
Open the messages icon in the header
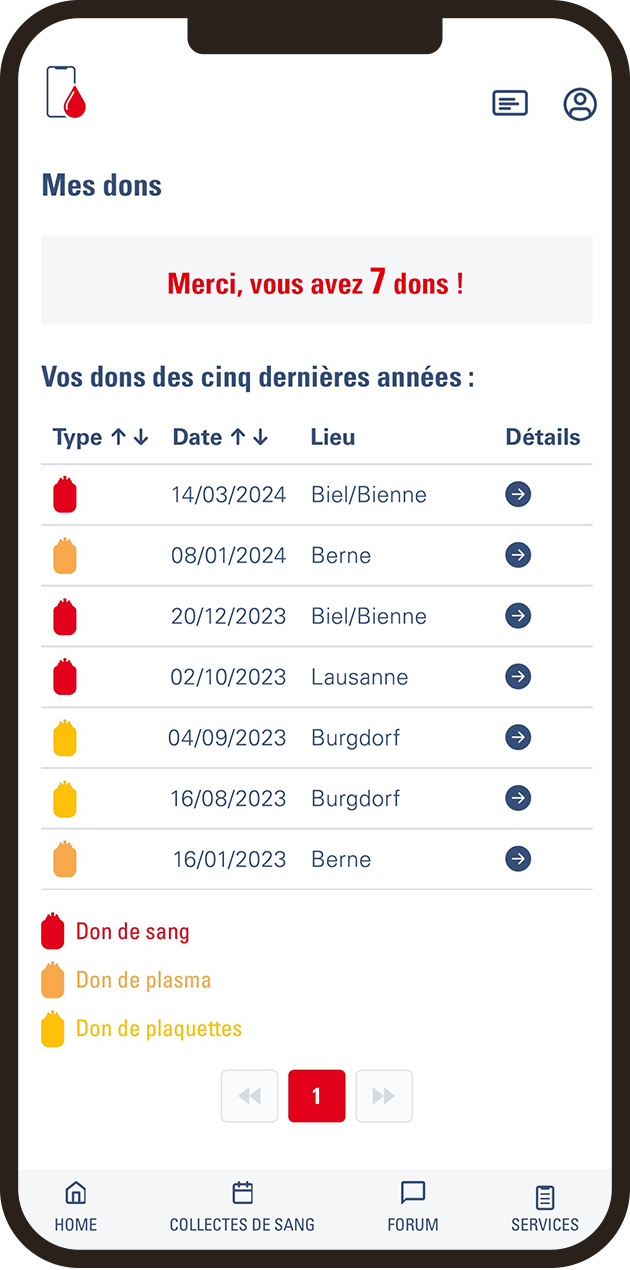510,103
